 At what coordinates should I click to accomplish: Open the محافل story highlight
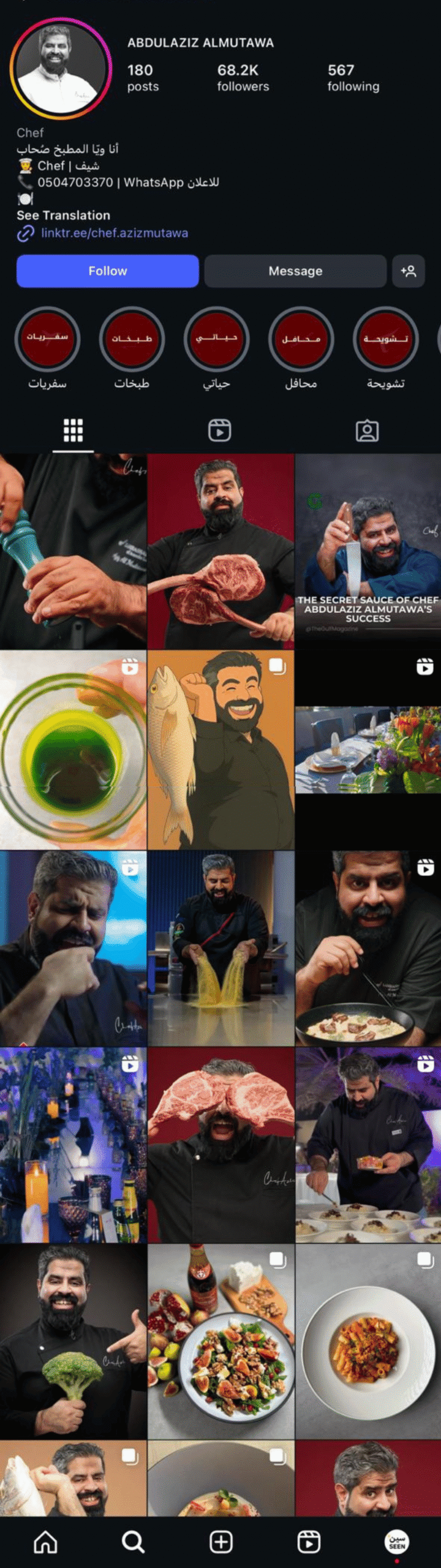pyautogui.click(x=301, y=339)
